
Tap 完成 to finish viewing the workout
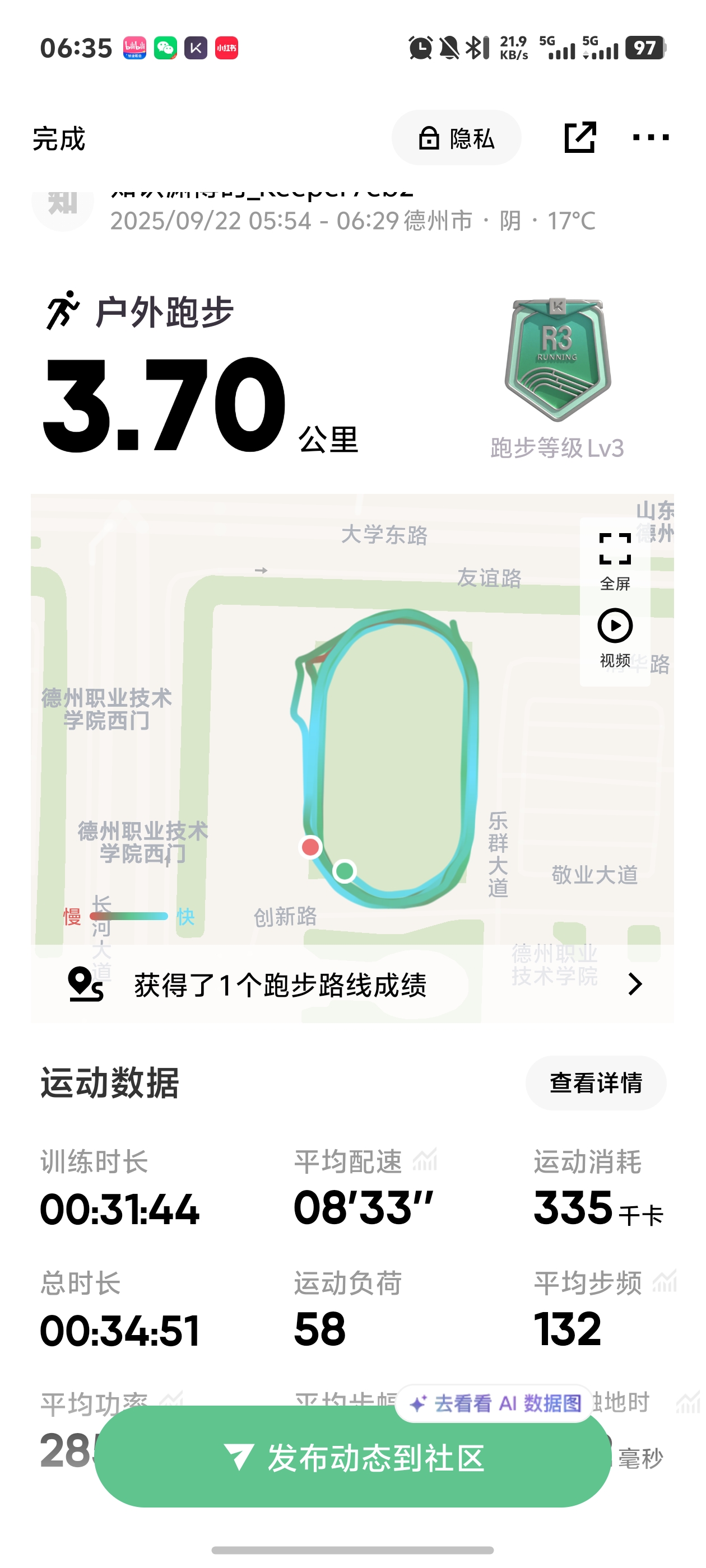(x=58, y=139)
